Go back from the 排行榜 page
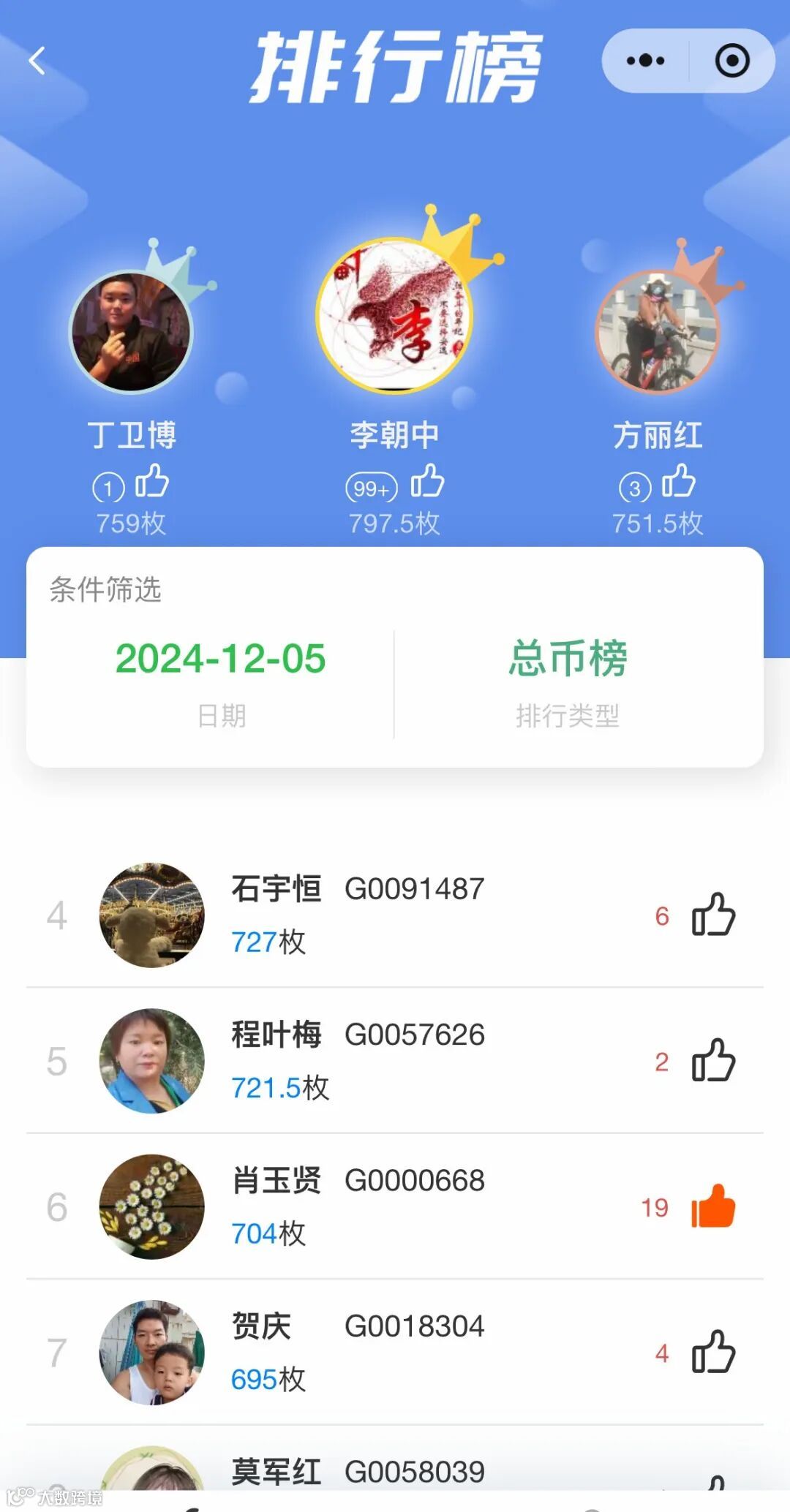Image resolution: width=790 pixels, height=1512 pixels. (x=37, y=61)
